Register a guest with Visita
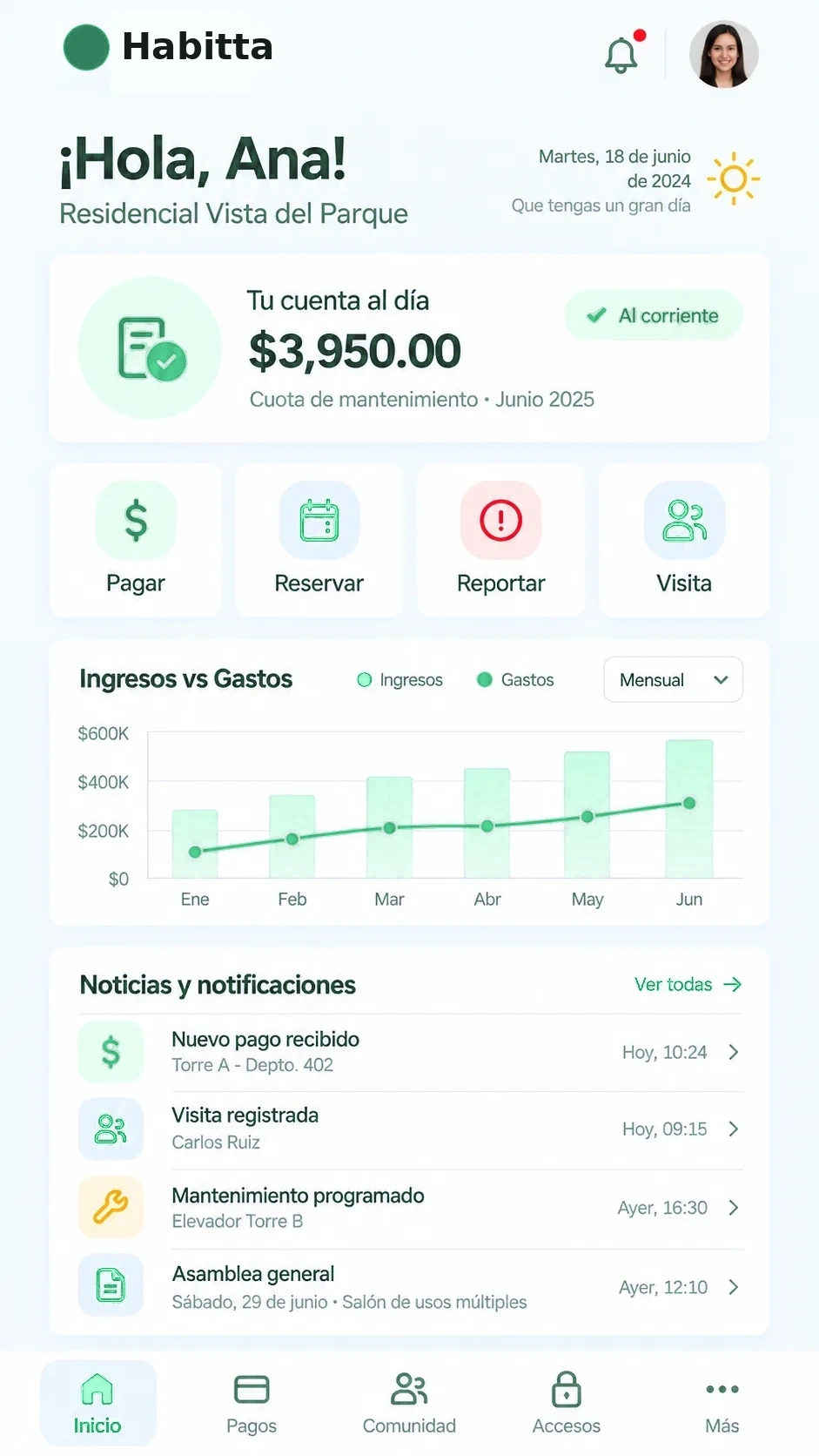Screen dimensions: 819x1456 click(684, 540)
